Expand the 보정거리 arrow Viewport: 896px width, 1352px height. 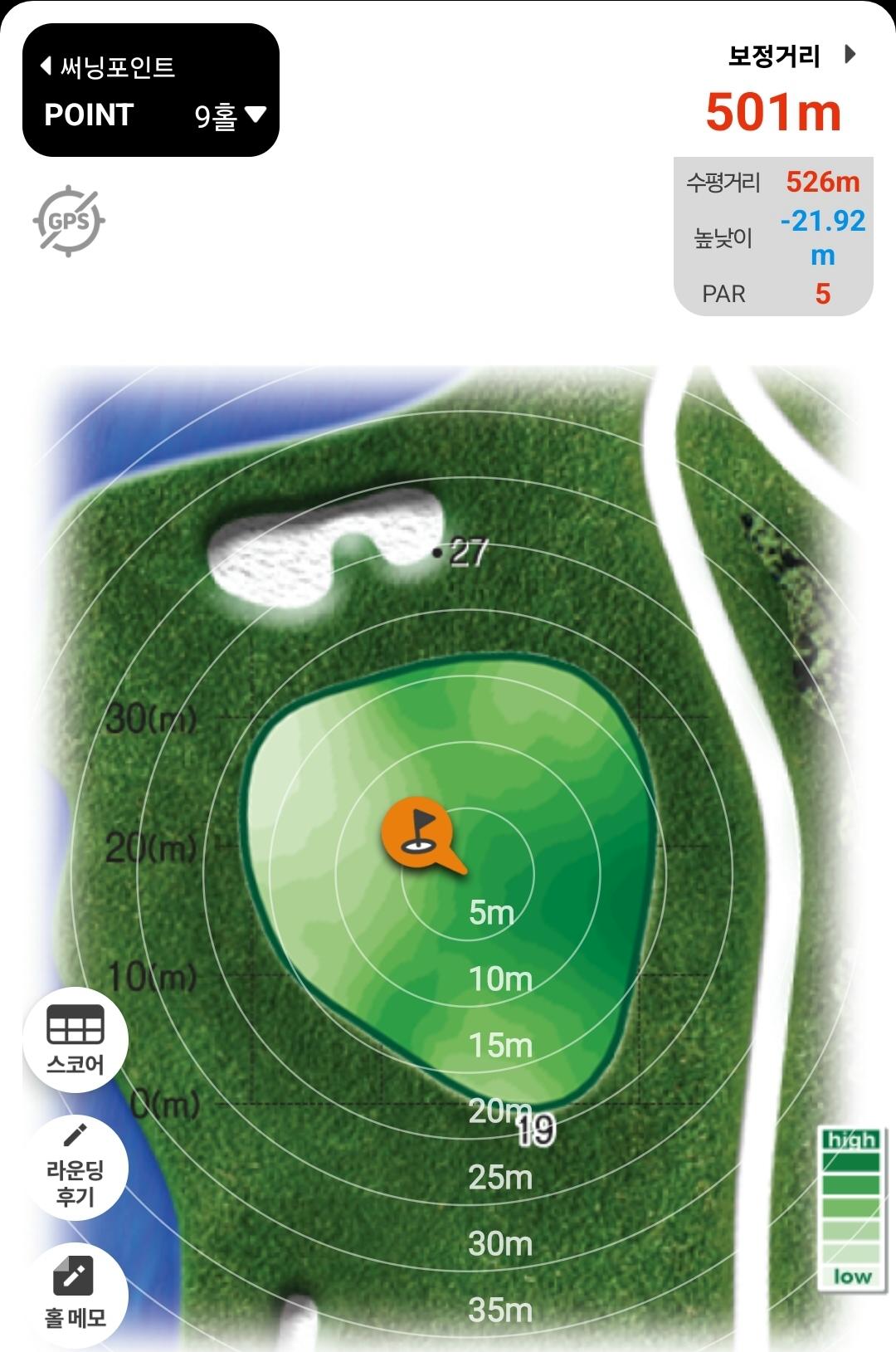click(x=850, y=55)
